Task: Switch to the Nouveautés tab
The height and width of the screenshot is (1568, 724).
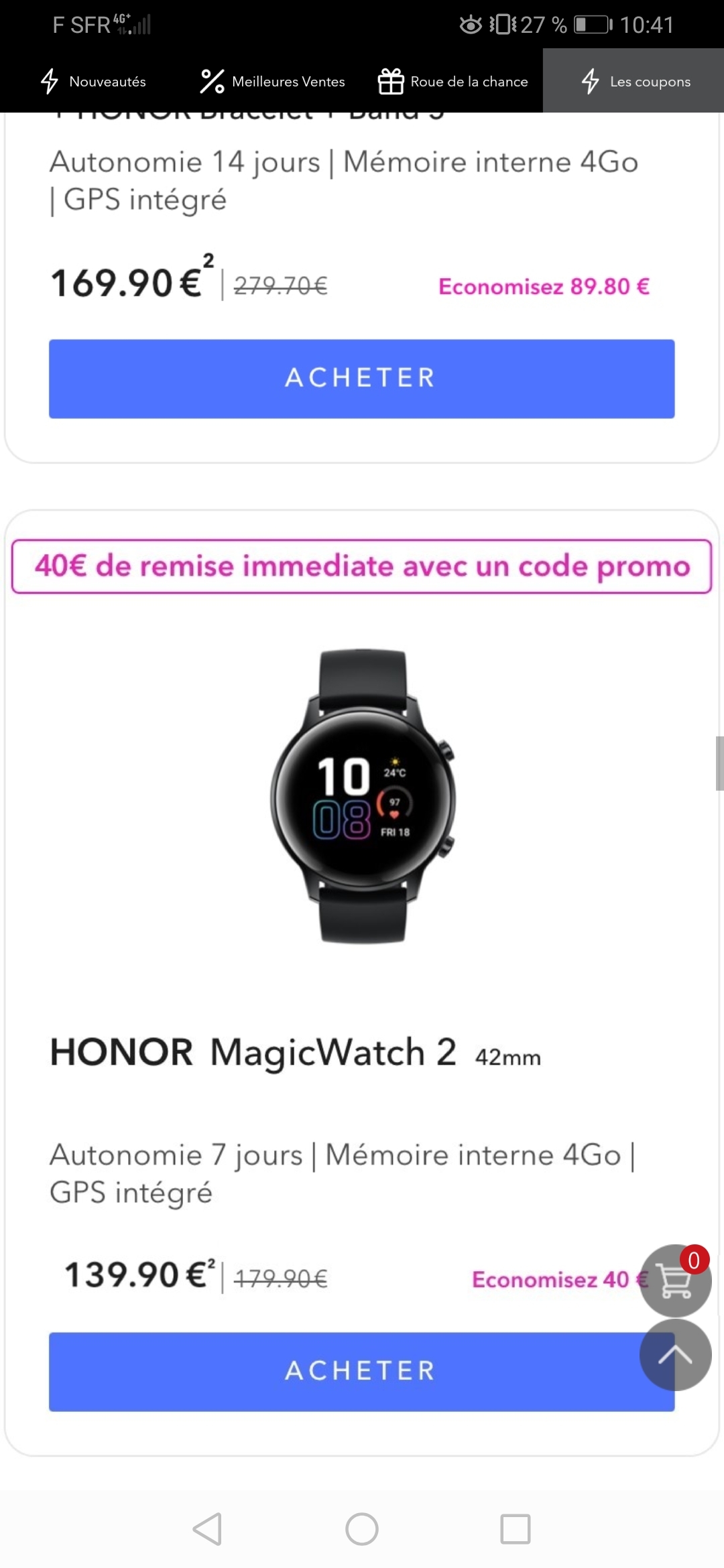Action: click(x=94, y=82)
